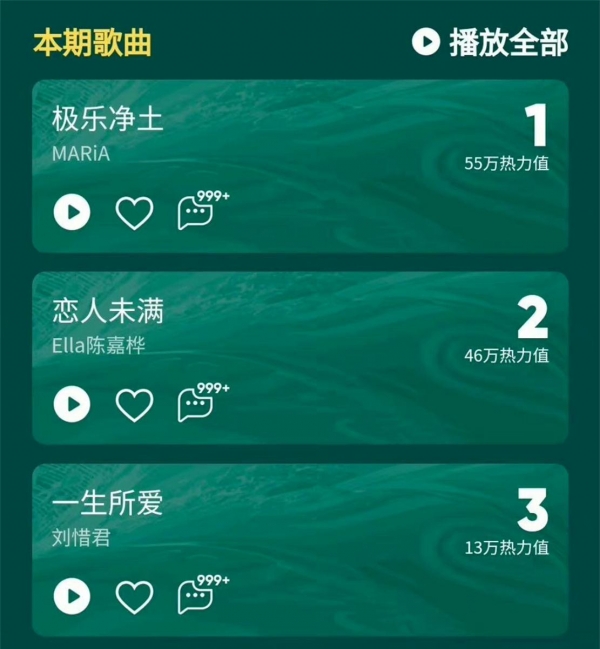Play the song 极乐净土
The width and height of the screenshot is (600, 649).
point(72,212)
